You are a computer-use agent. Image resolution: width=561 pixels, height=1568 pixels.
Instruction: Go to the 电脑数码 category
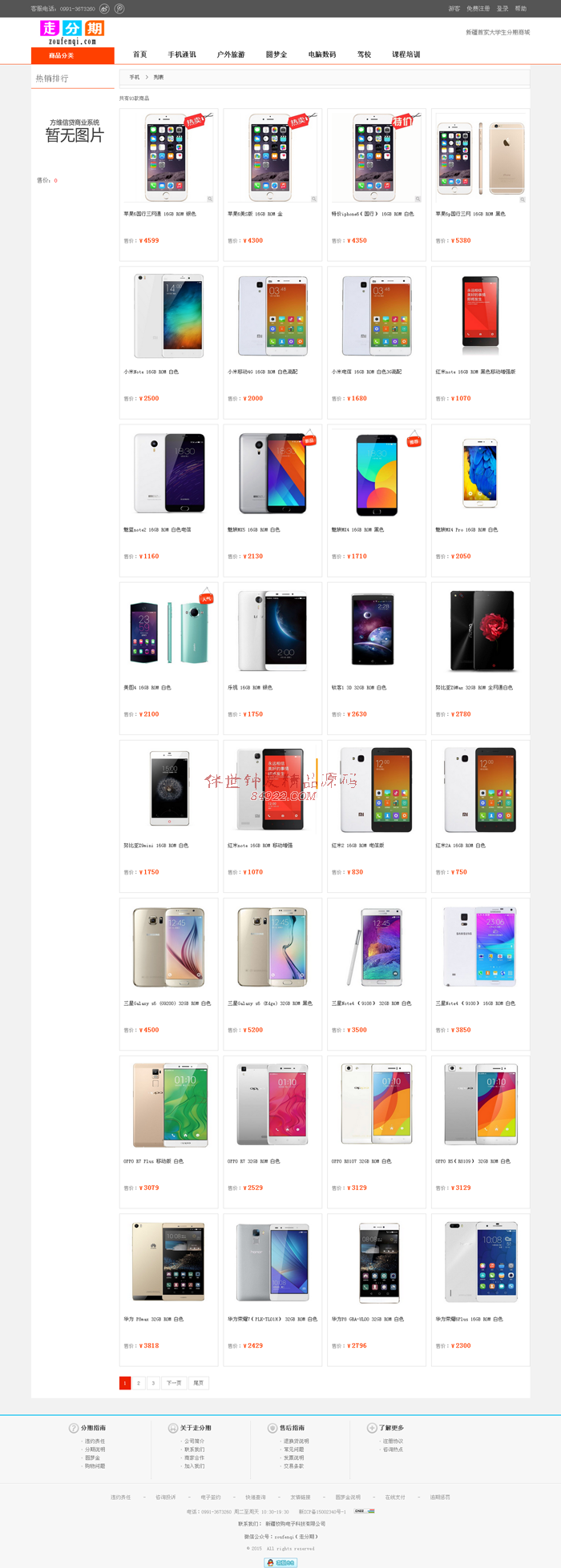[x=322, y=54]
